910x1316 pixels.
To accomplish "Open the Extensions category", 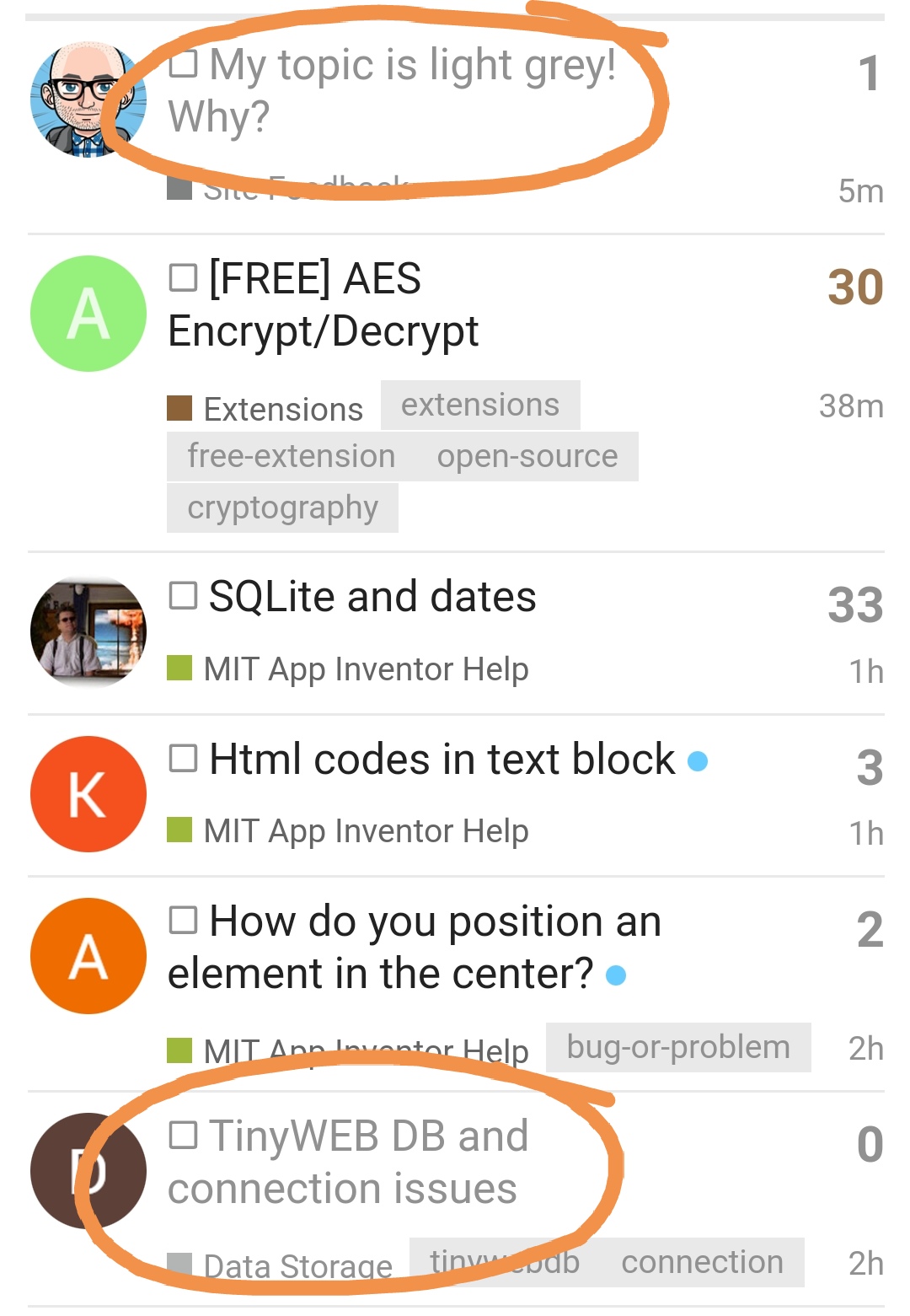I will coord(282,409).
